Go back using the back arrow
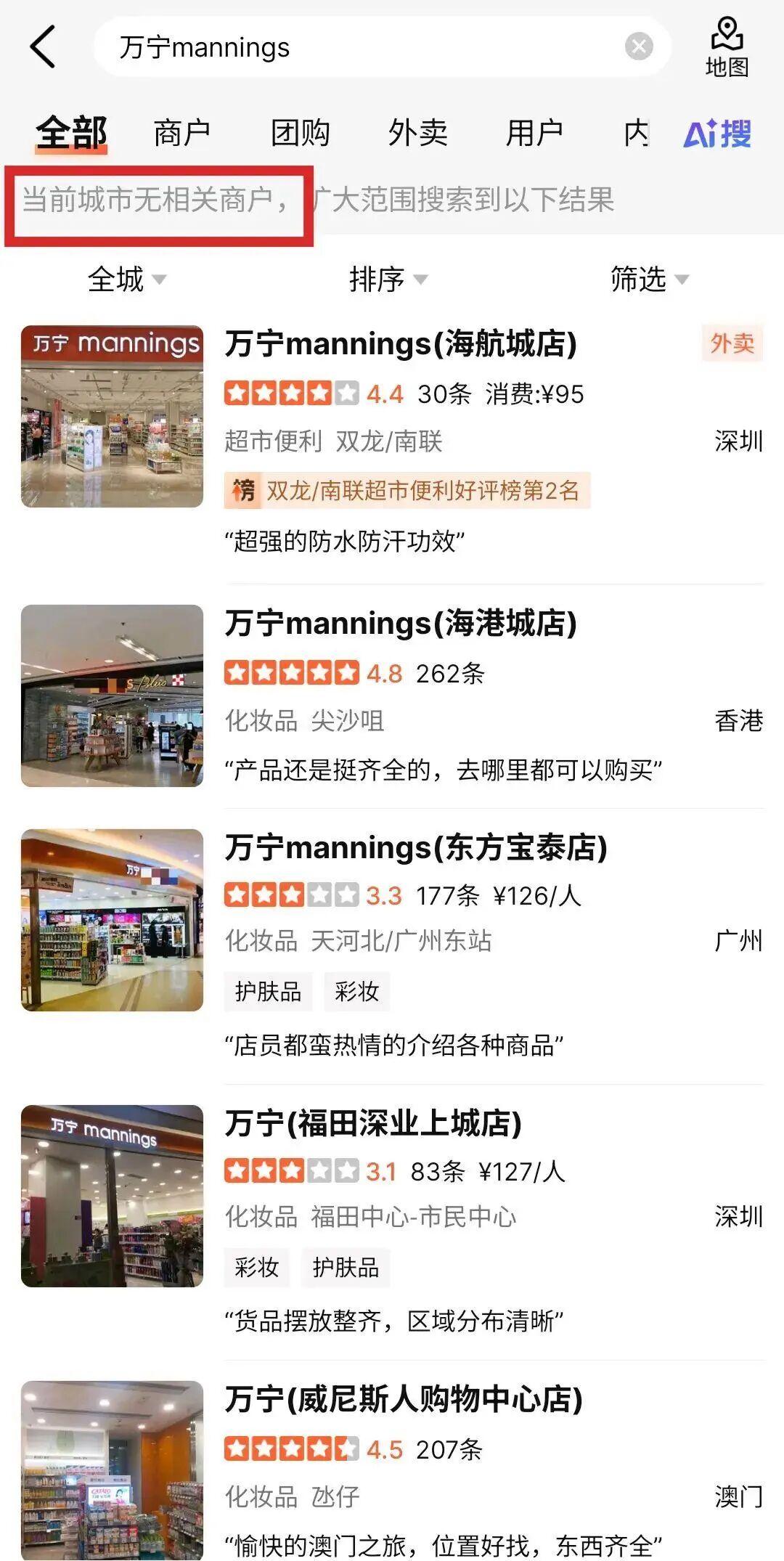 pyautogui.click(x=43, y=46)
